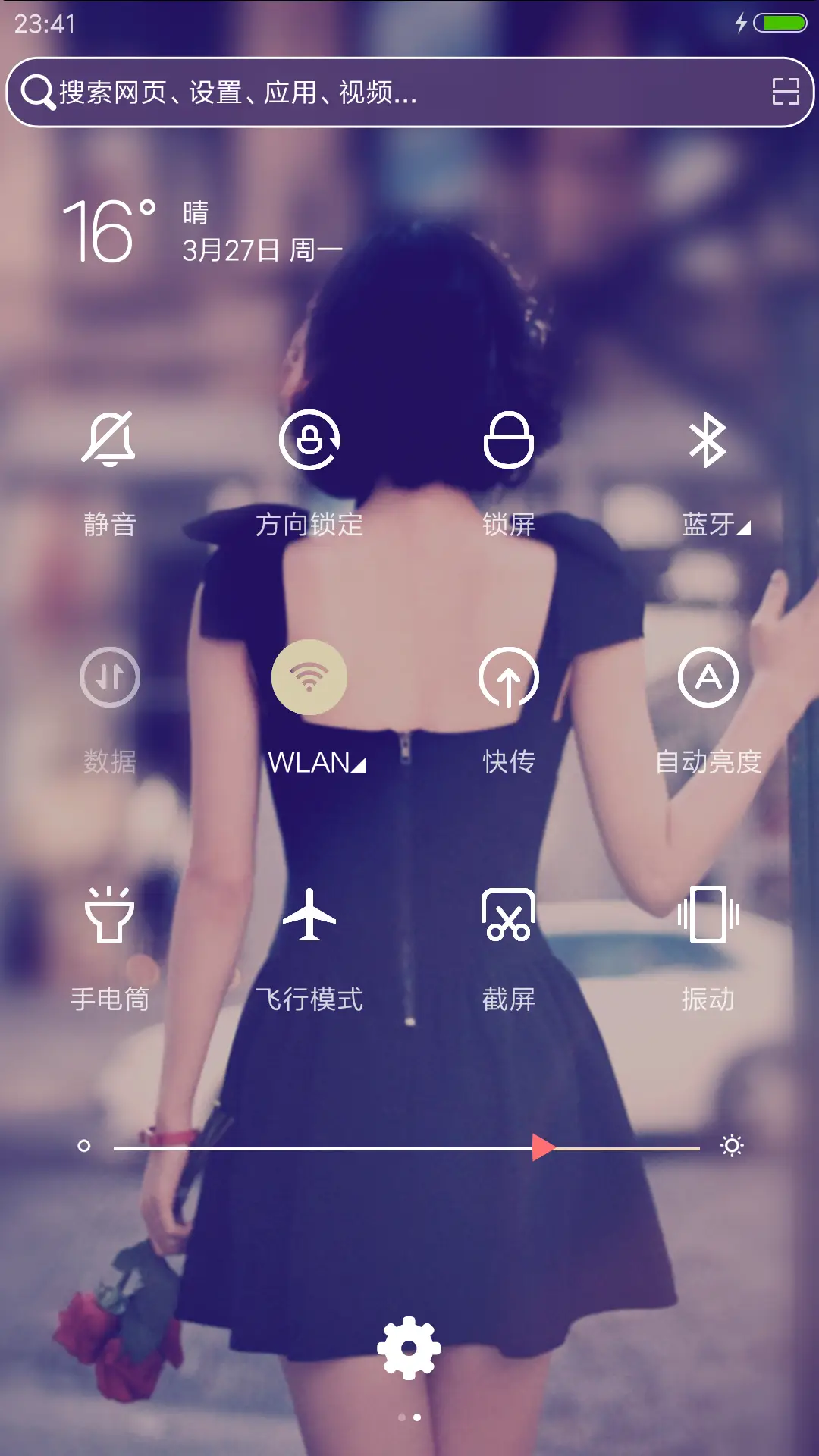Open WLAN network list via its arrow

[358, 766]
